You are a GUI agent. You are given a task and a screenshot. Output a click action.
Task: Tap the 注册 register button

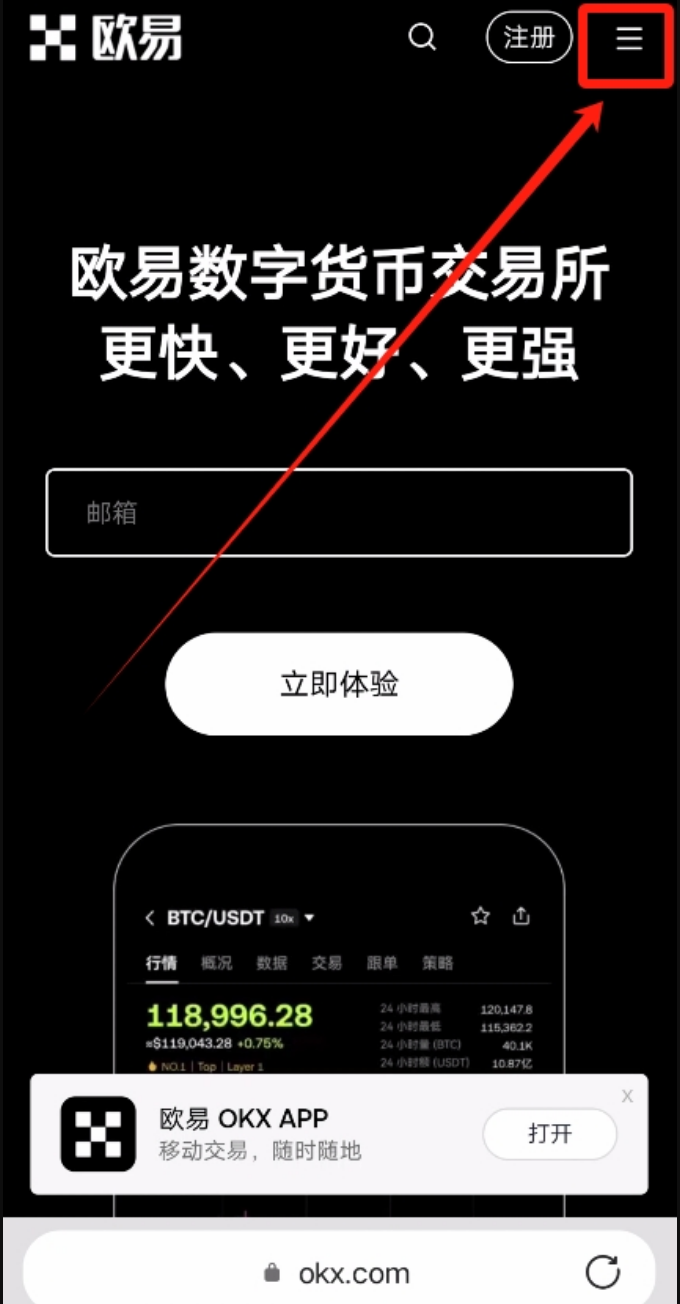tap(529, 38)
